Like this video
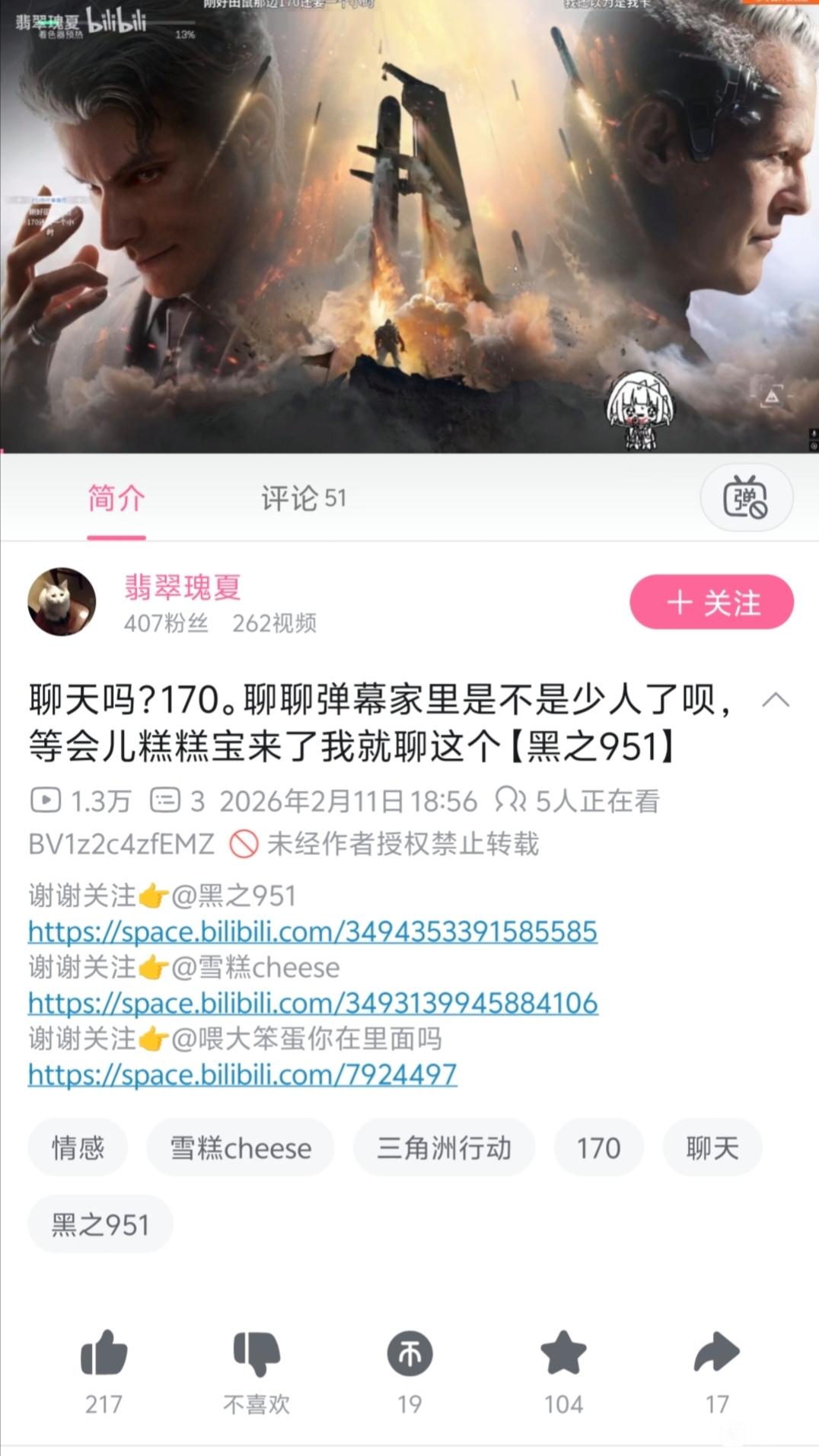Viewport: 819px width, 1456px height. tap(104, 1355)
